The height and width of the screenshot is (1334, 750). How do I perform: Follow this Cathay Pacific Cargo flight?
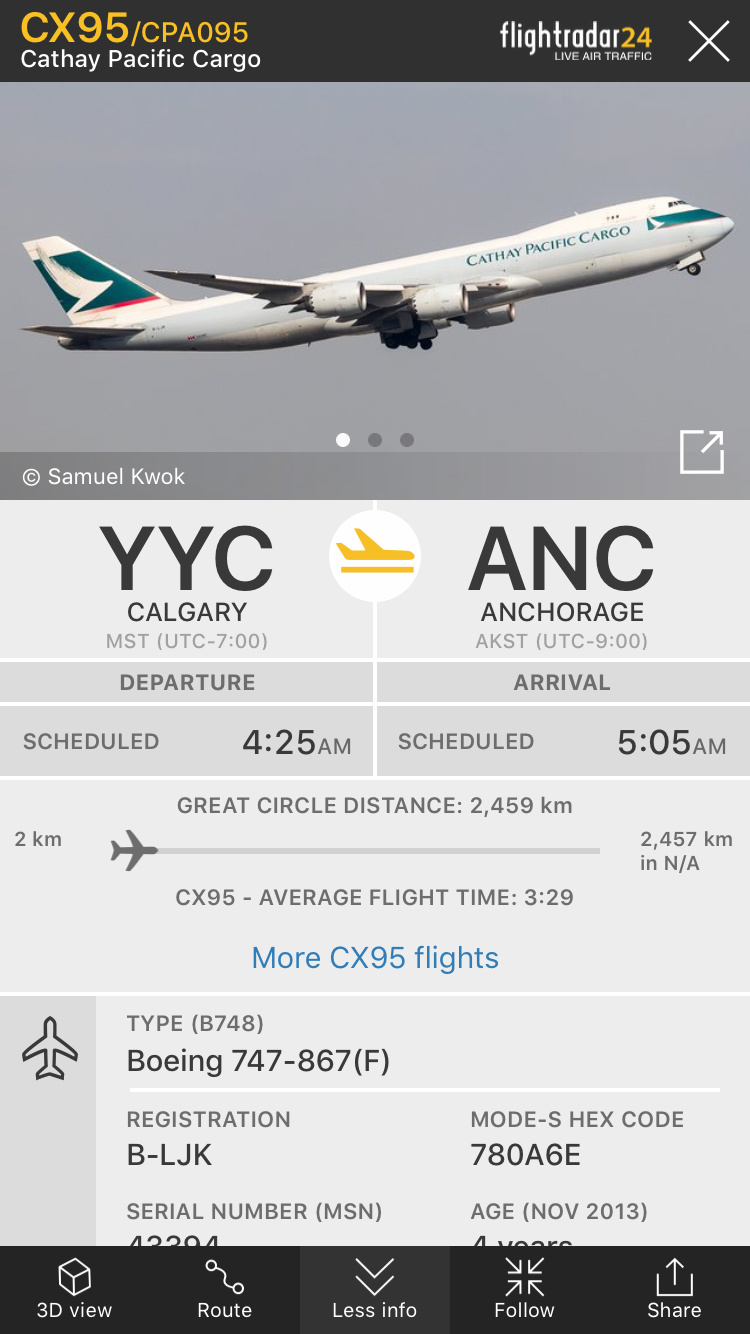coord(524,1289)
